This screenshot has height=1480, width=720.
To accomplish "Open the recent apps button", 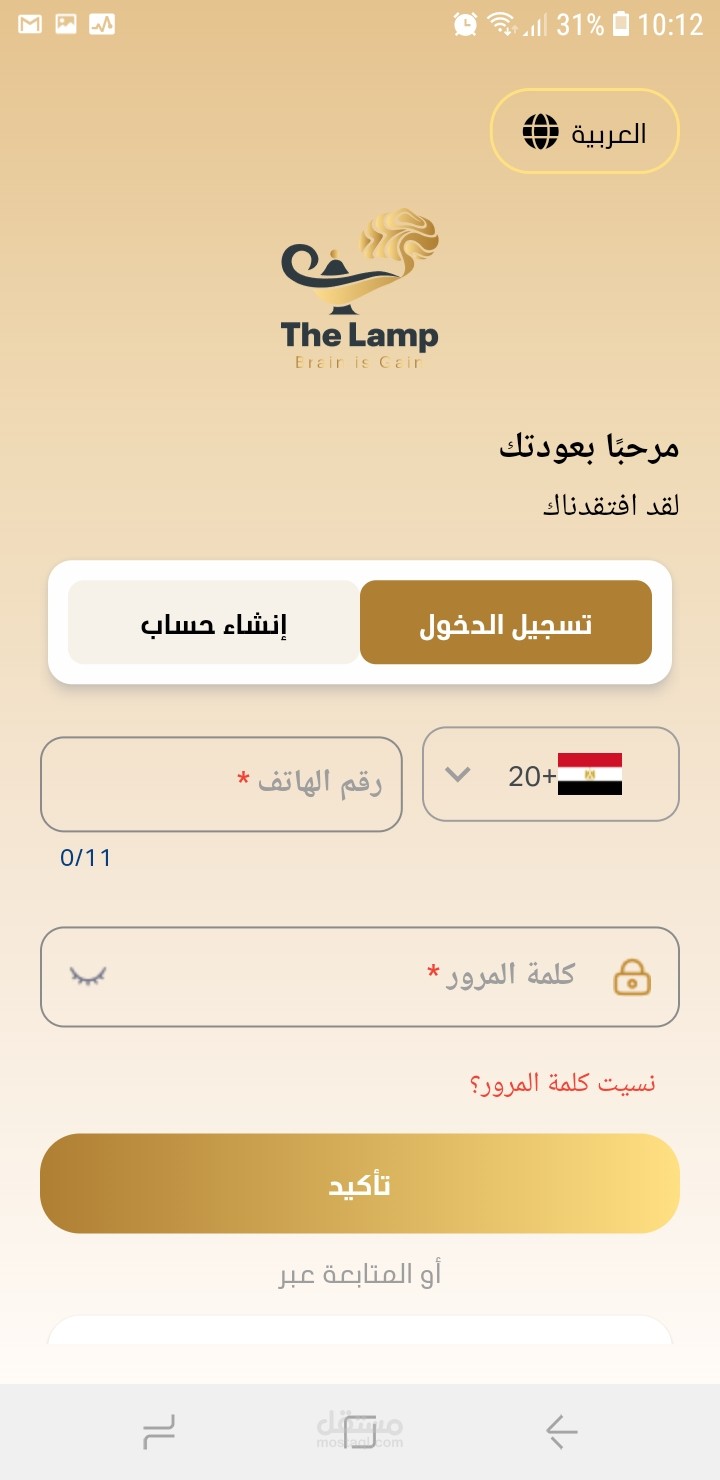I will pyautogui.click(x=159, y=1432).
